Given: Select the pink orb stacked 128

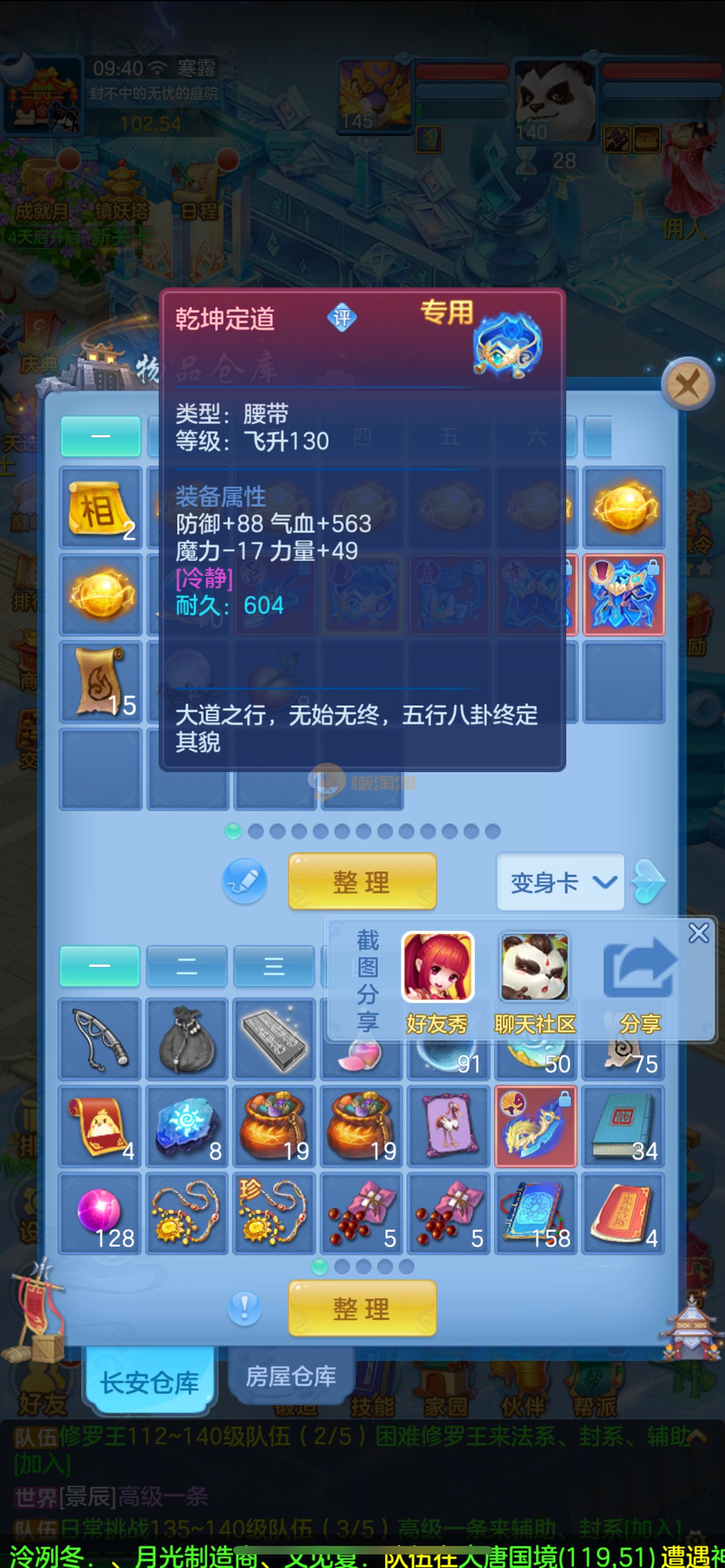Looking at the screenshot, I should pyautogui.click(x=101, y=1213).
